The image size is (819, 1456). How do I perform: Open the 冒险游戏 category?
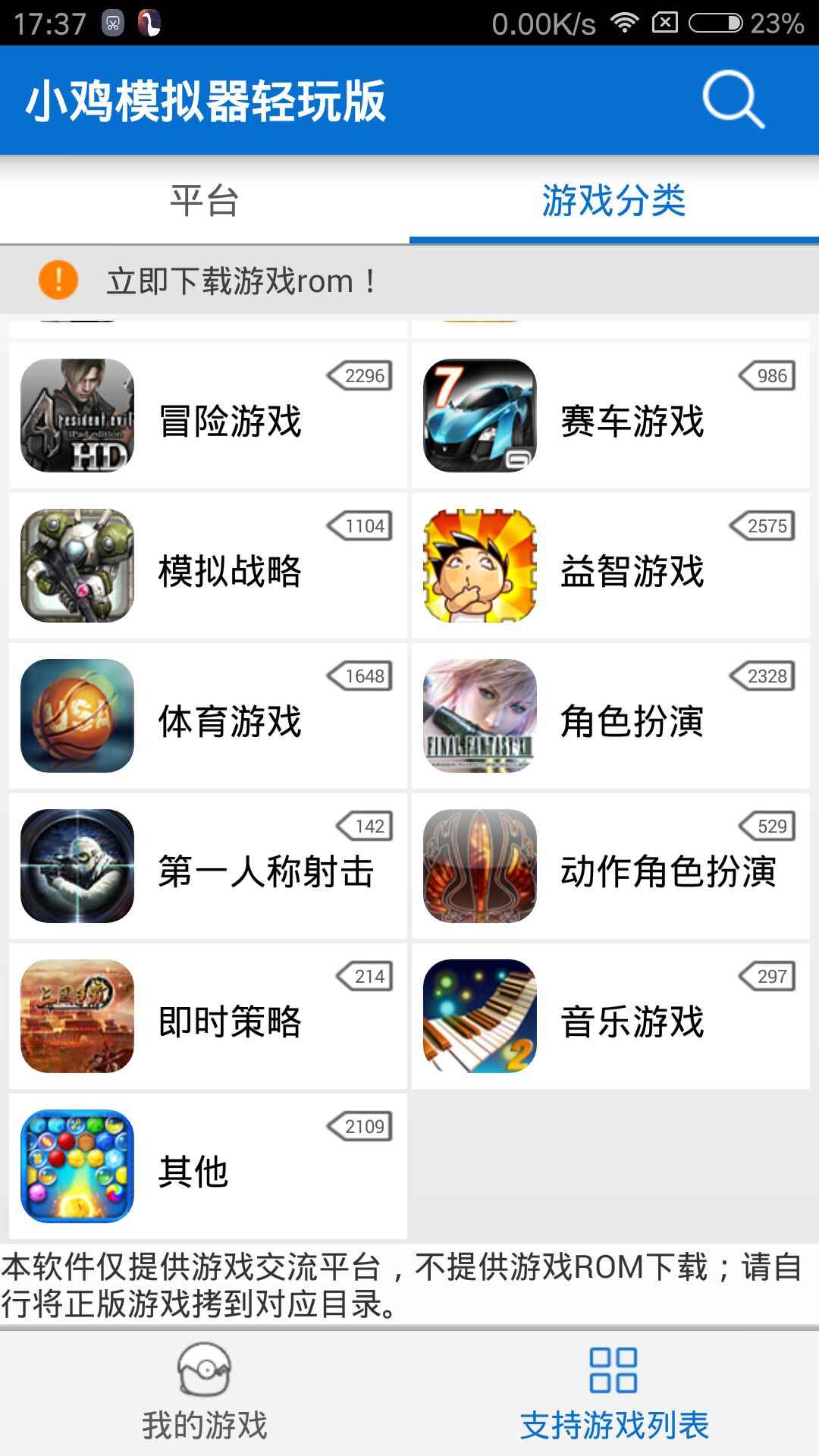208,416
